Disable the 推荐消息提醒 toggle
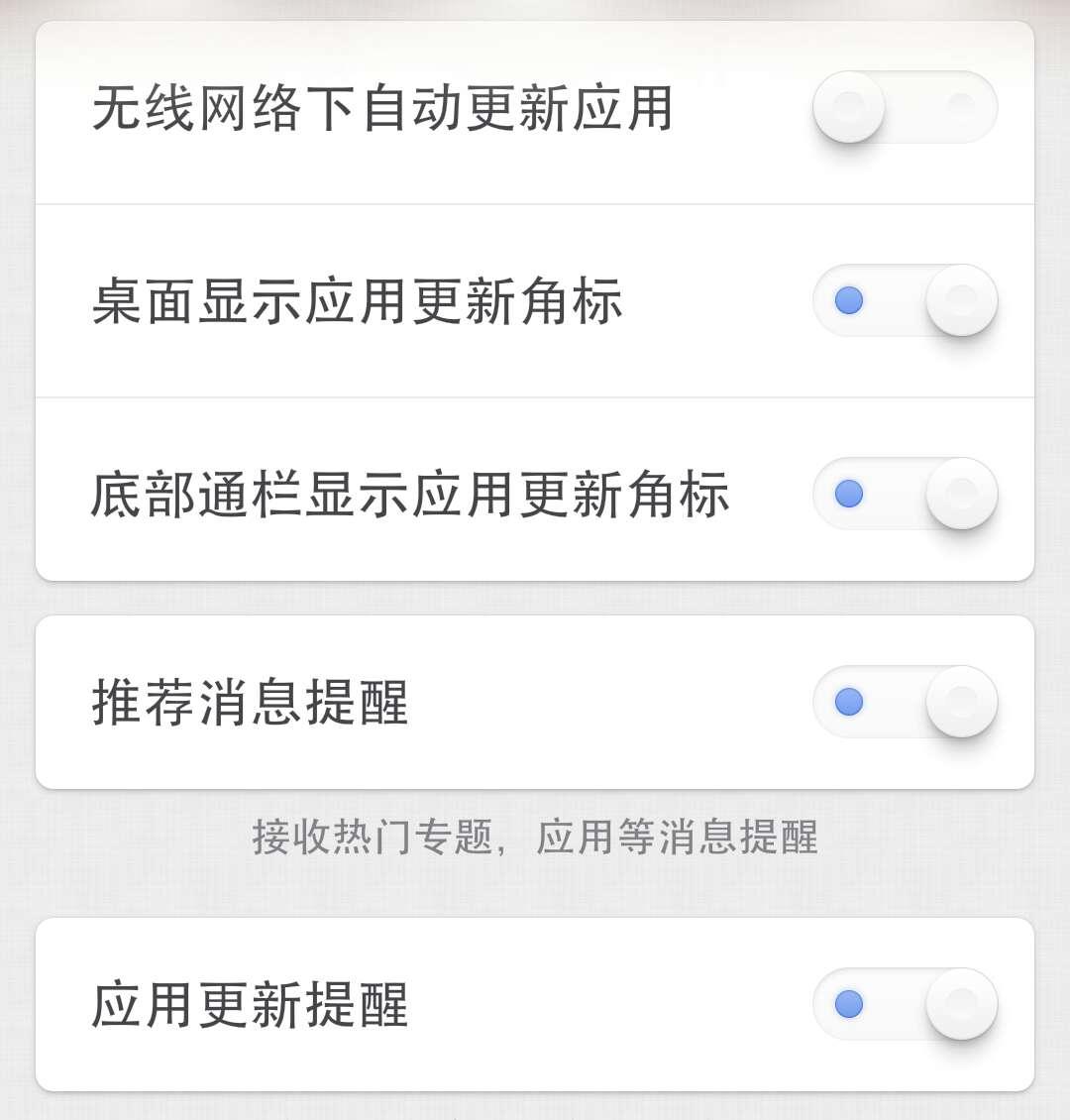This screenshot has height=1120, width=1070. tap(904, 702)
